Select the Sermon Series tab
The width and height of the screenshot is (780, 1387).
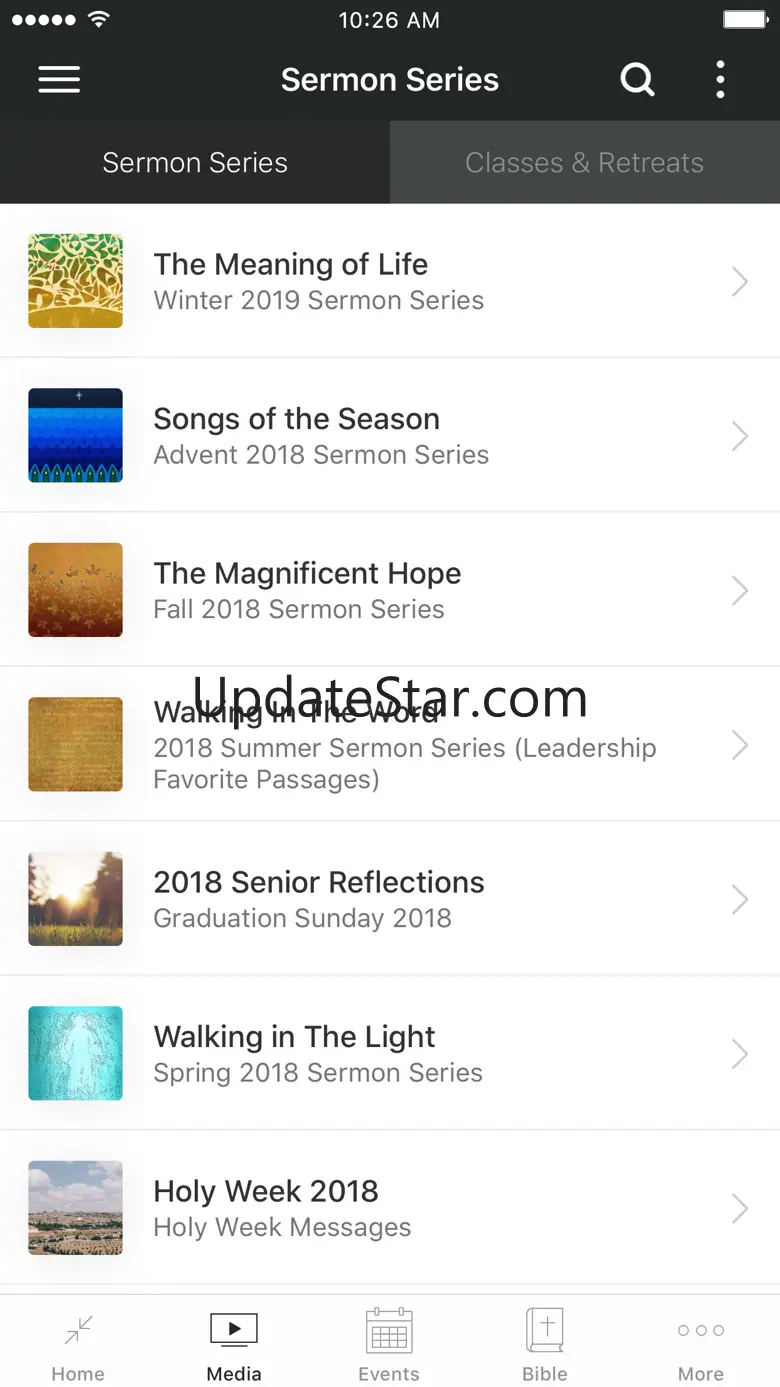point(195,163)
